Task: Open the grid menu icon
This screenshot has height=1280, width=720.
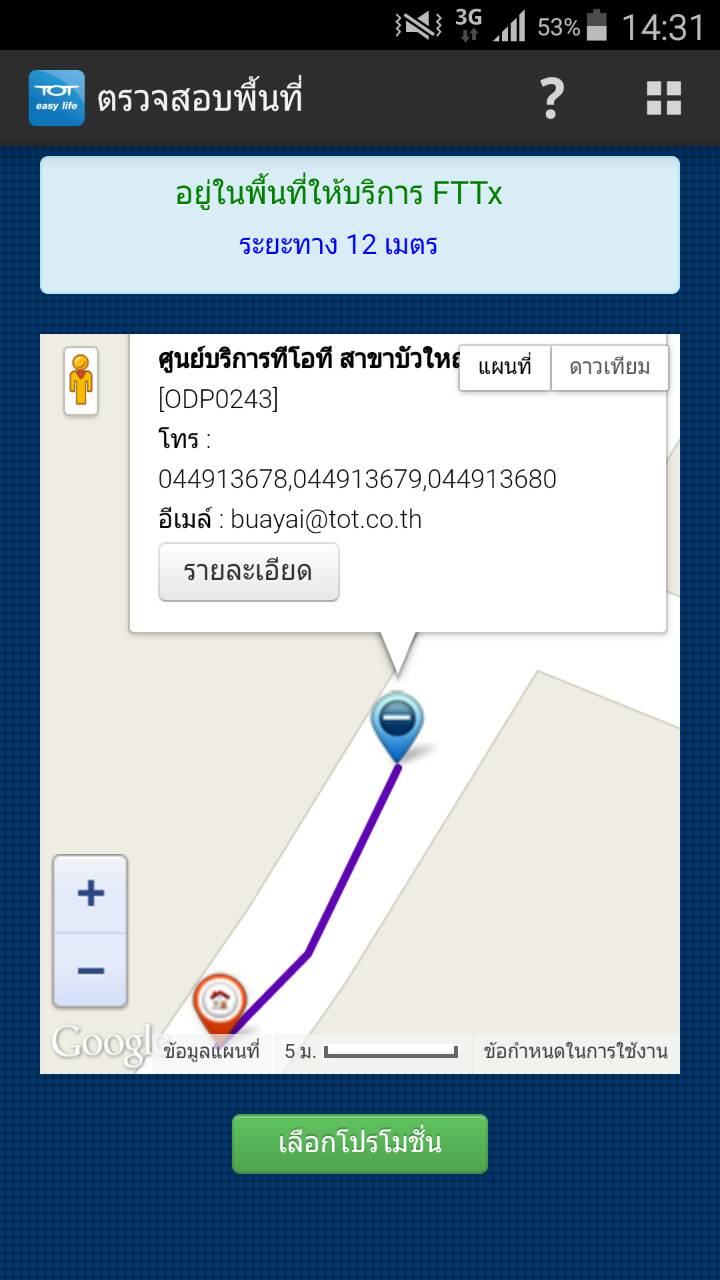Action: [663, 98]
